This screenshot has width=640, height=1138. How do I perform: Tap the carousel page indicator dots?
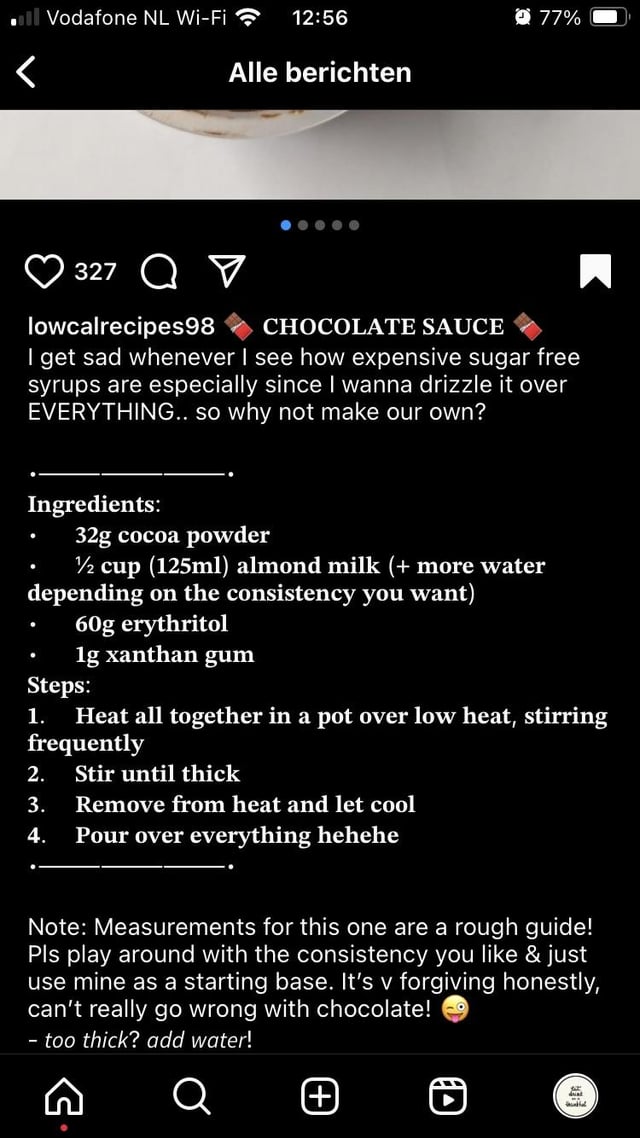(320, 225)
